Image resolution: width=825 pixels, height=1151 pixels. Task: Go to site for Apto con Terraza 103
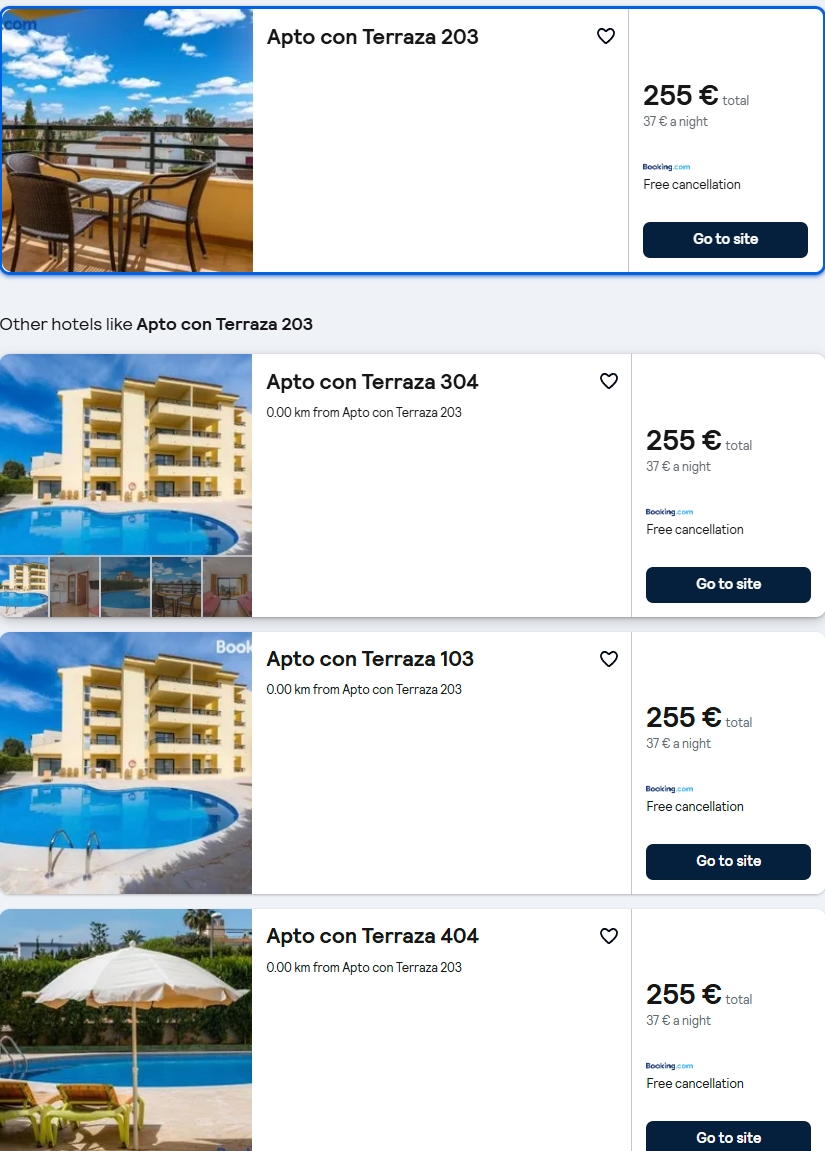728,862
